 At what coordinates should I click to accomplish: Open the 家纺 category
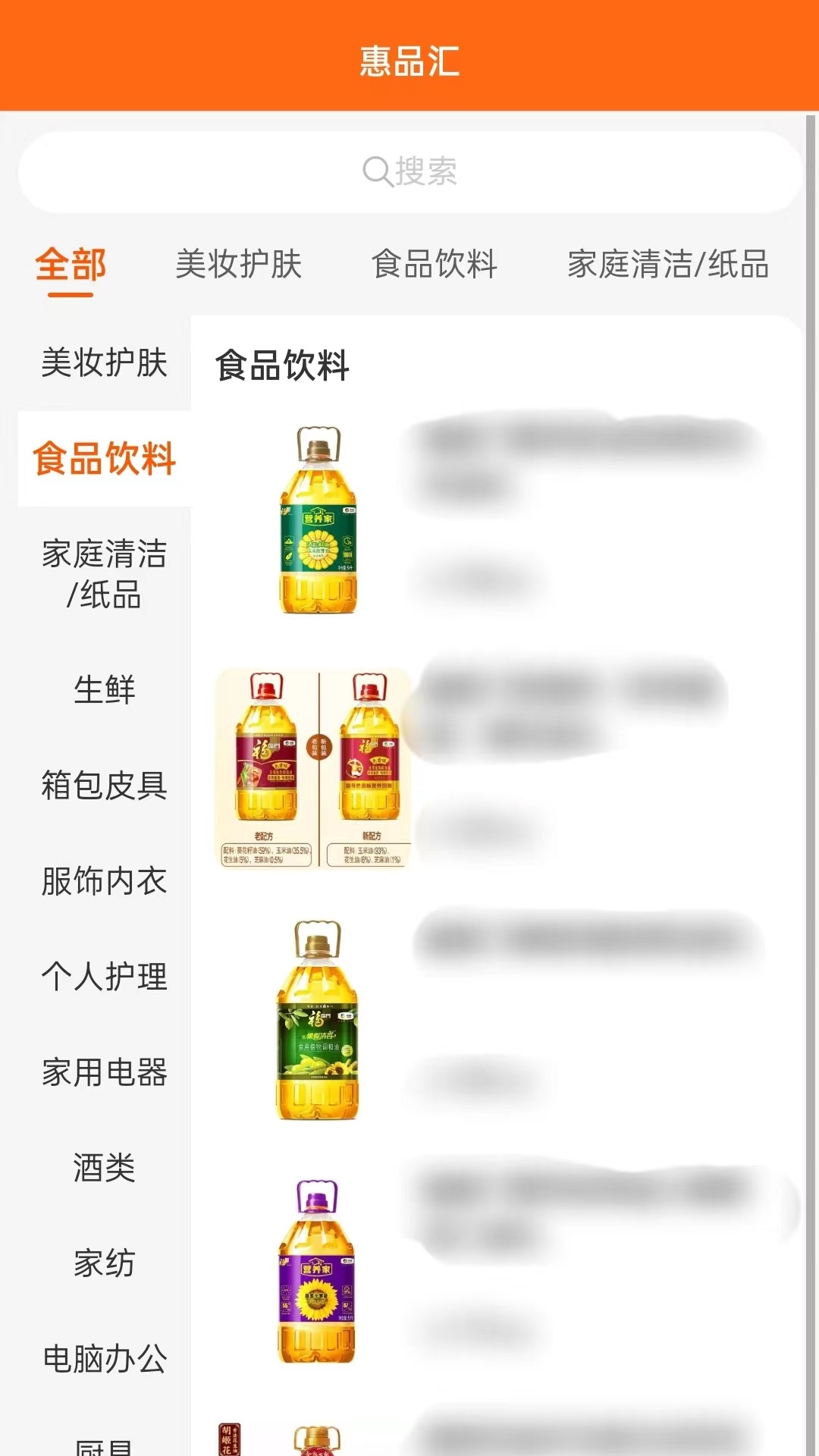pos(105,1263)
